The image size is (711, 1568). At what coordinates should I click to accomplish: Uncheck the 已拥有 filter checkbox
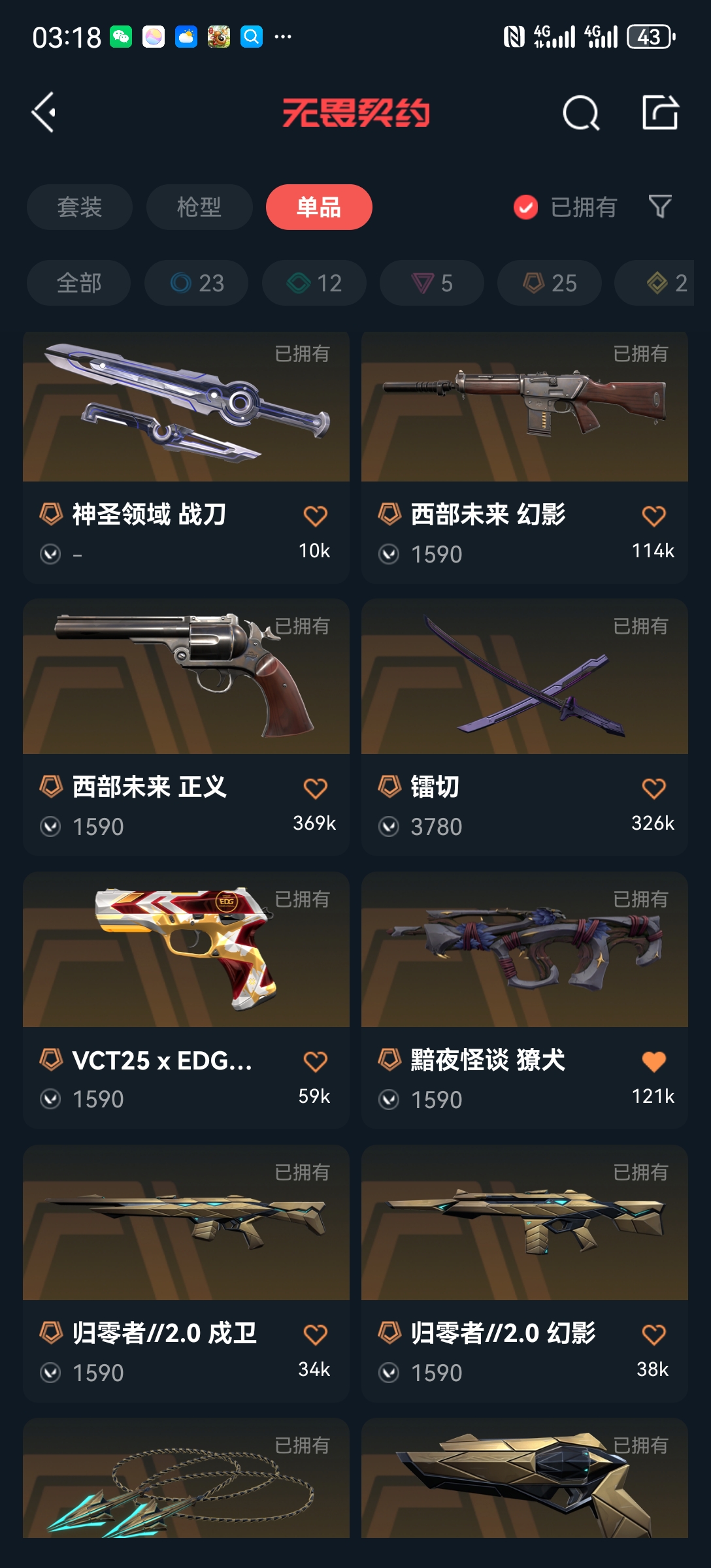(526, 207)
